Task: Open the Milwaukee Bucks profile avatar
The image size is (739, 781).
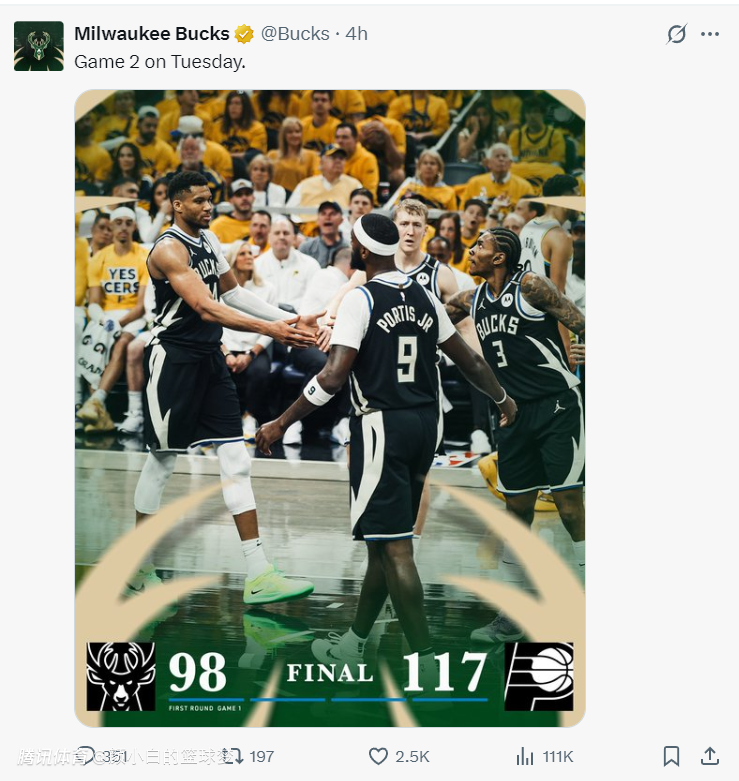Action: [39, 46]
